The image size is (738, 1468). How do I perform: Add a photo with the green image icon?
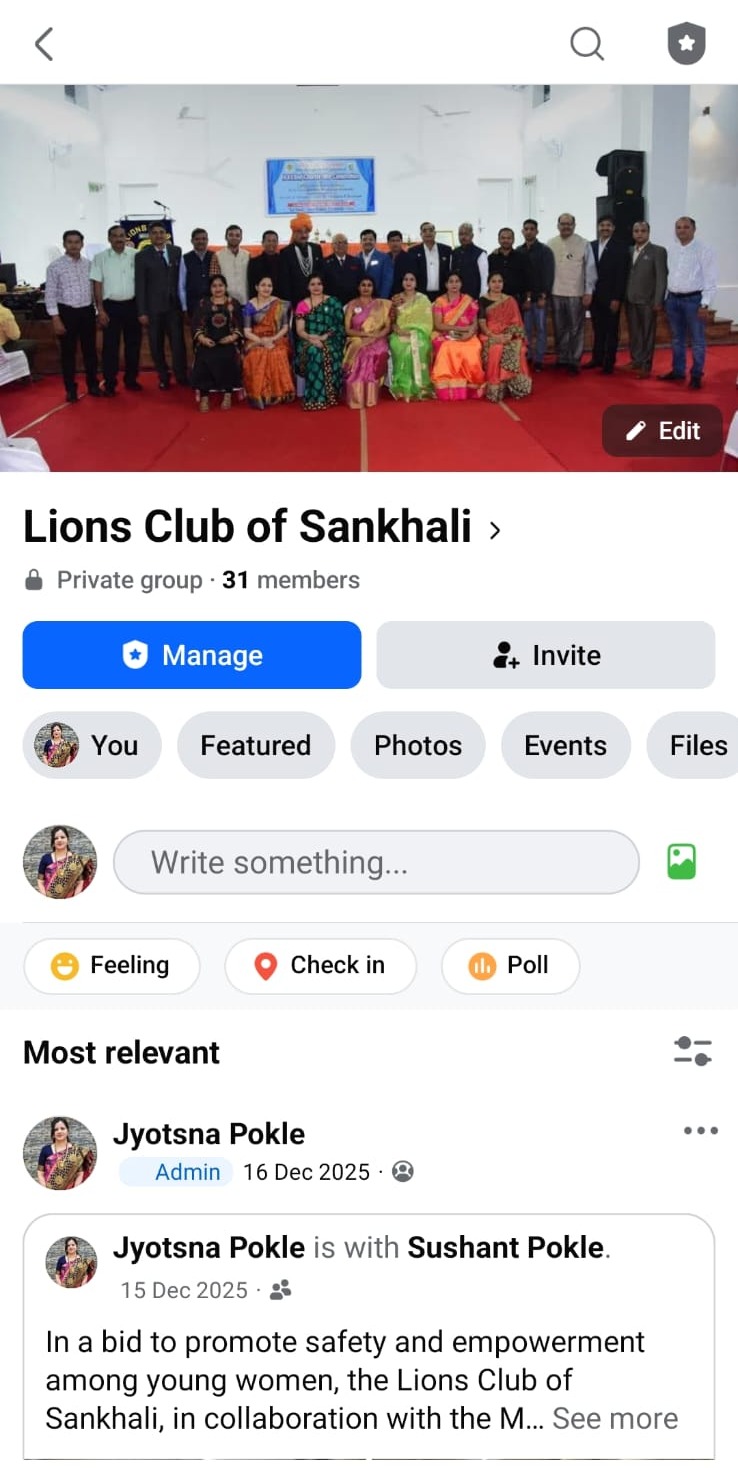point(682,862)
